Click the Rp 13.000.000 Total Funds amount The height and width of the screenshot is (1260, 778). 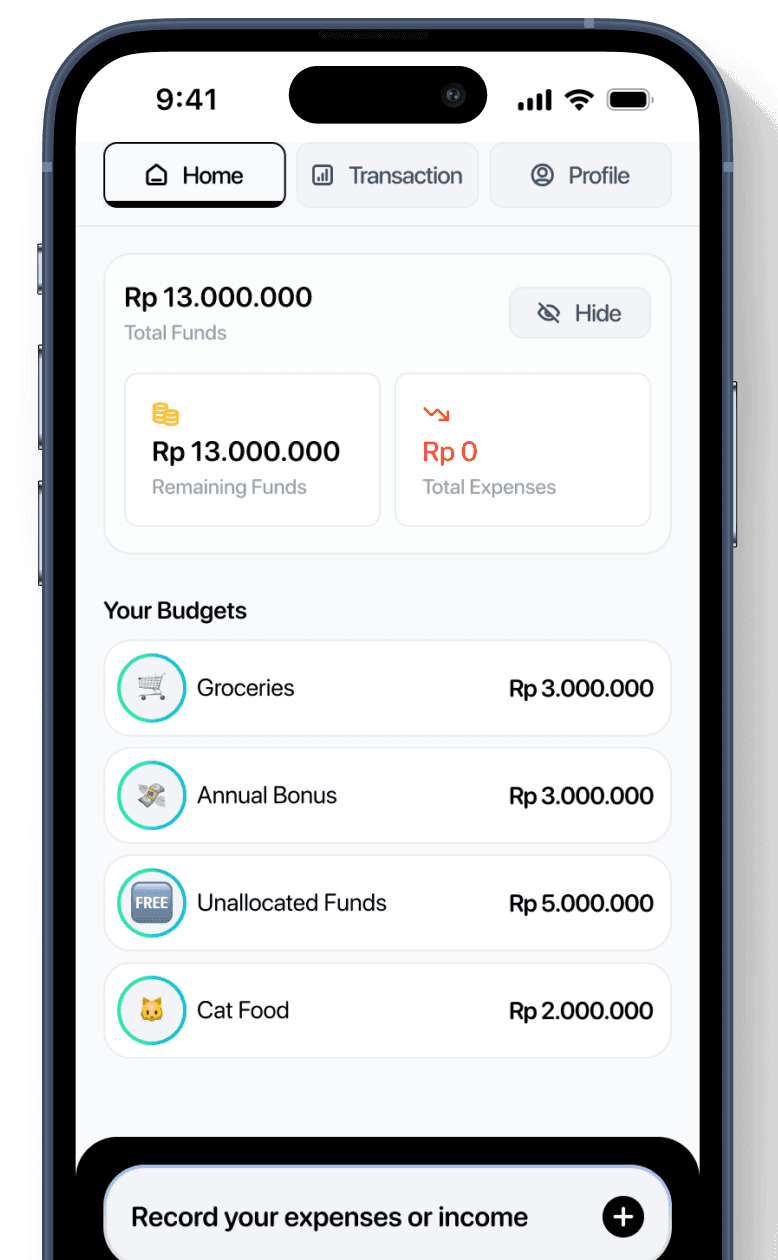[x=218, y=297]
